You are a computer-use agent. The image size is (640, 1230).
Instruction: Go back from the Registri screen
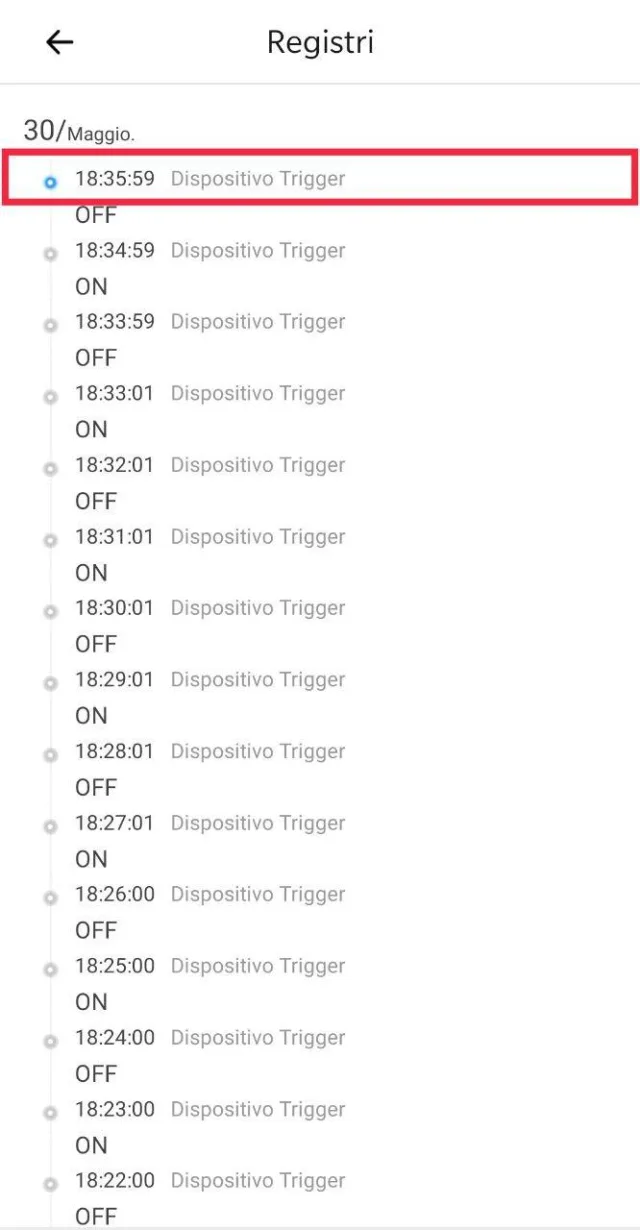pyautogui.click(x=60, y=42)
